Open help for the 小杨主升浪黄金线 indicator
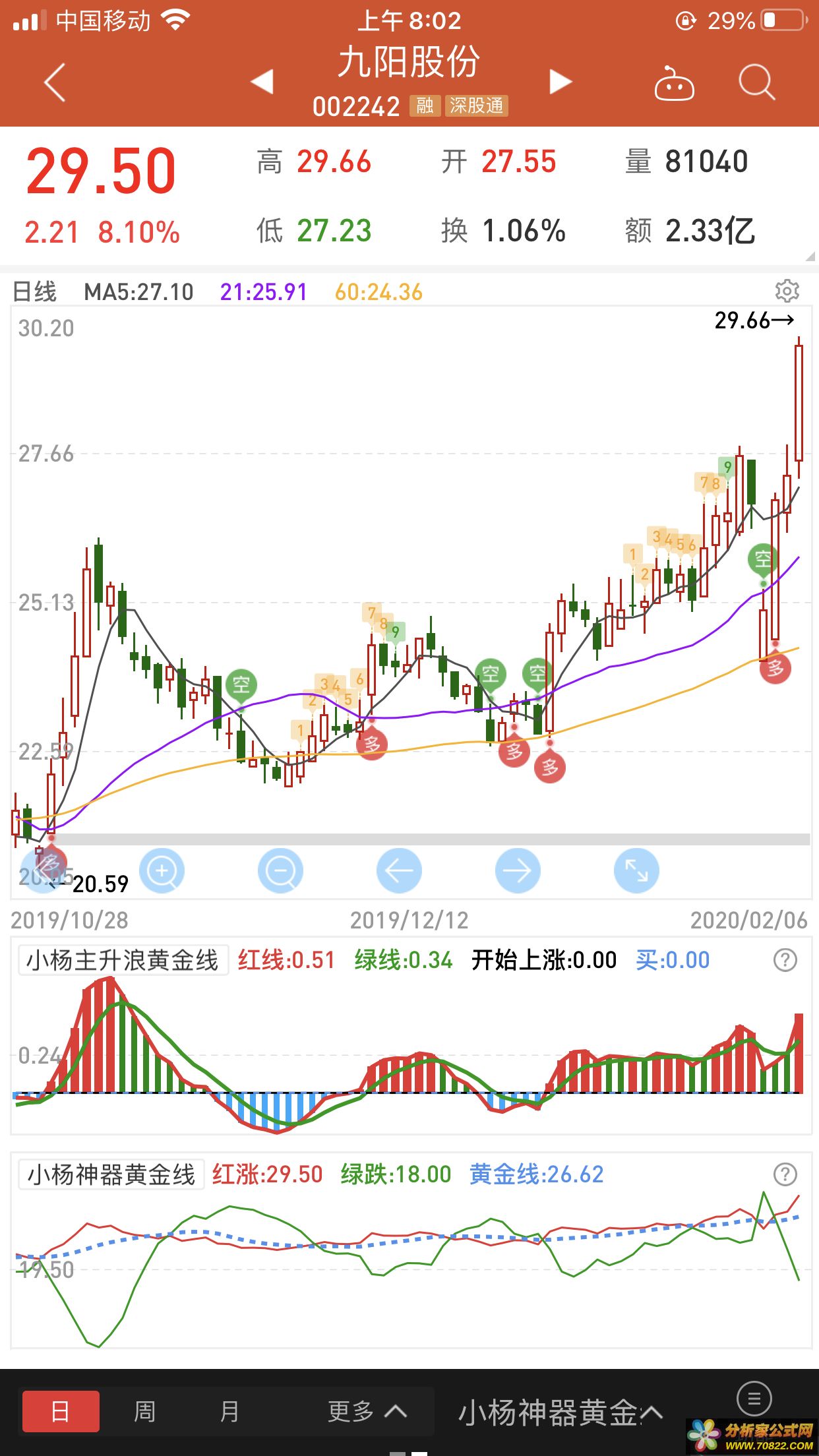819x1456 pixels. pos(785,960)
